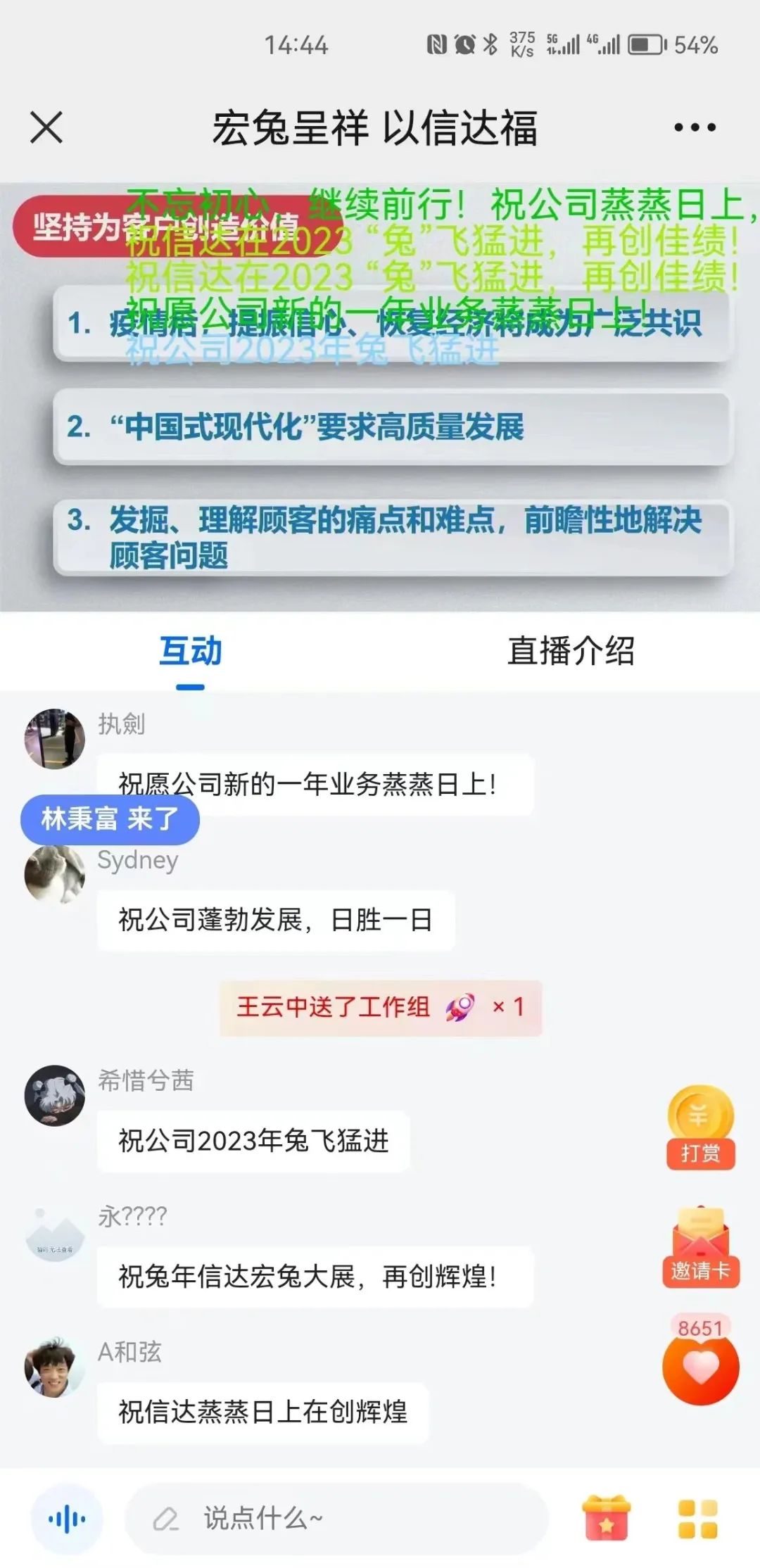Open the gift box icon
The height and width of the screenshot is (1568, 760).
pyautogui.click(x=607, y=1518)
